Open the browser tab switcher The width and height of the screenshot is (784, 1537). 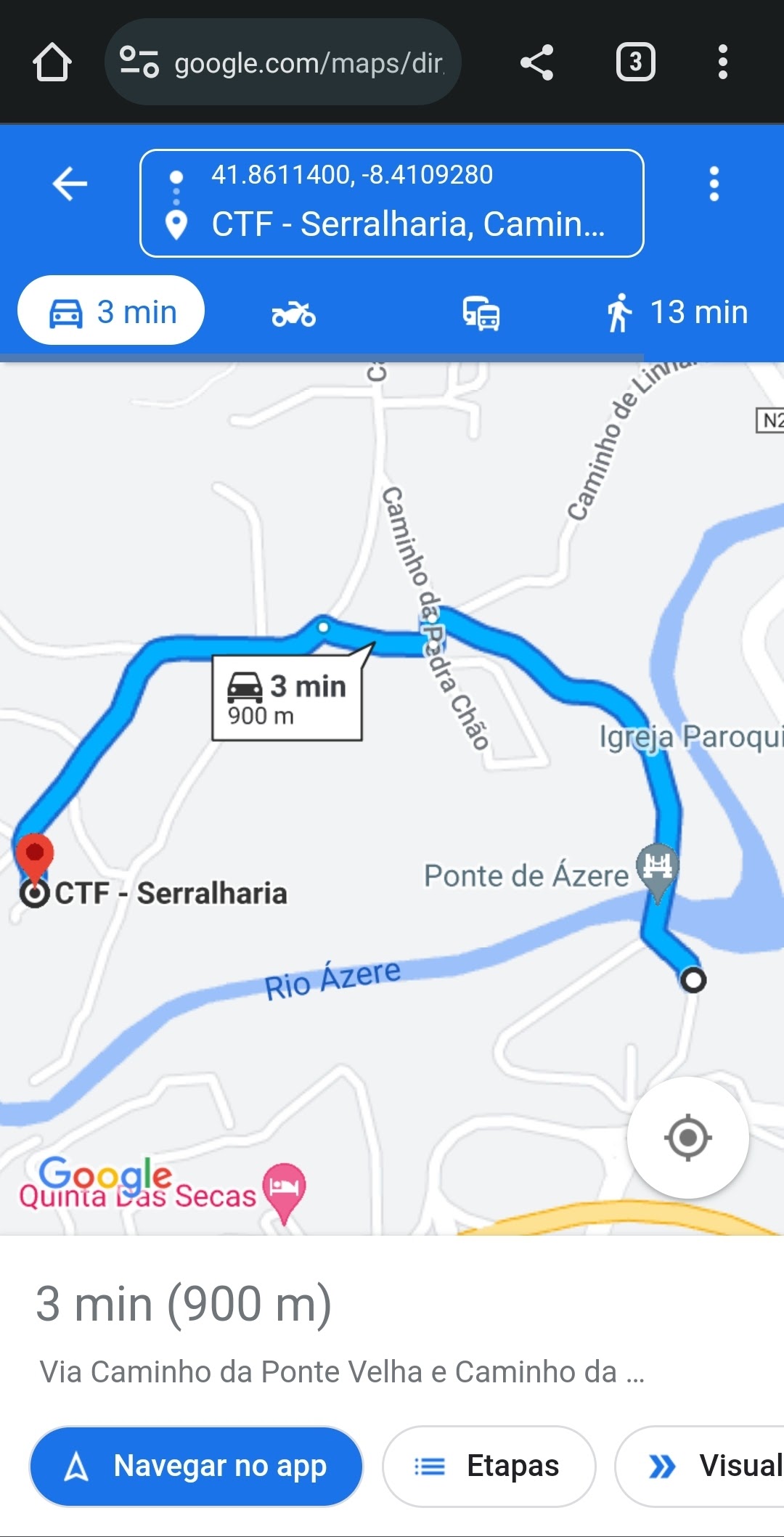click(635, 62)
